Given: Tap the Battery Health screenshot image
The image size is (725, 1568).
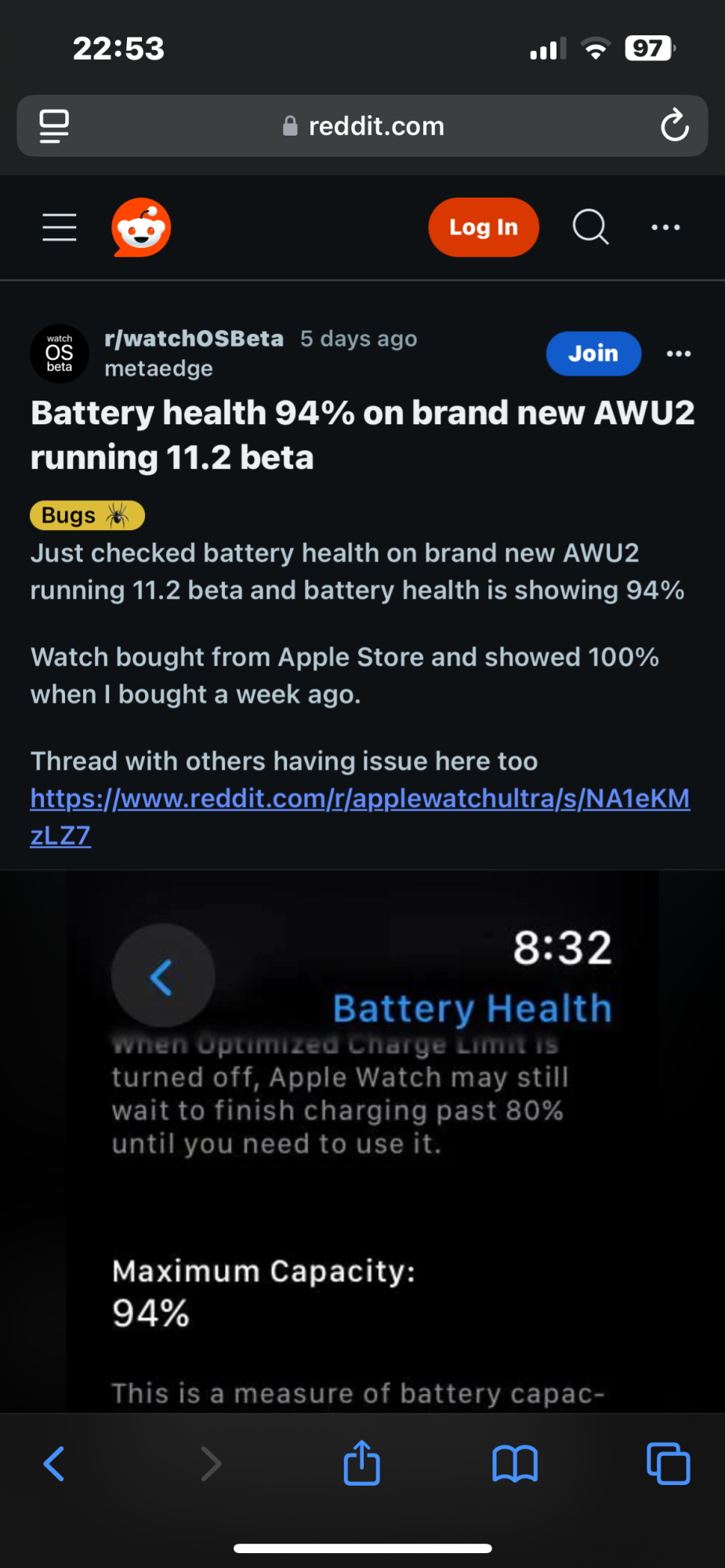Looking at the screenshot, I should [x=361, y=1137].
